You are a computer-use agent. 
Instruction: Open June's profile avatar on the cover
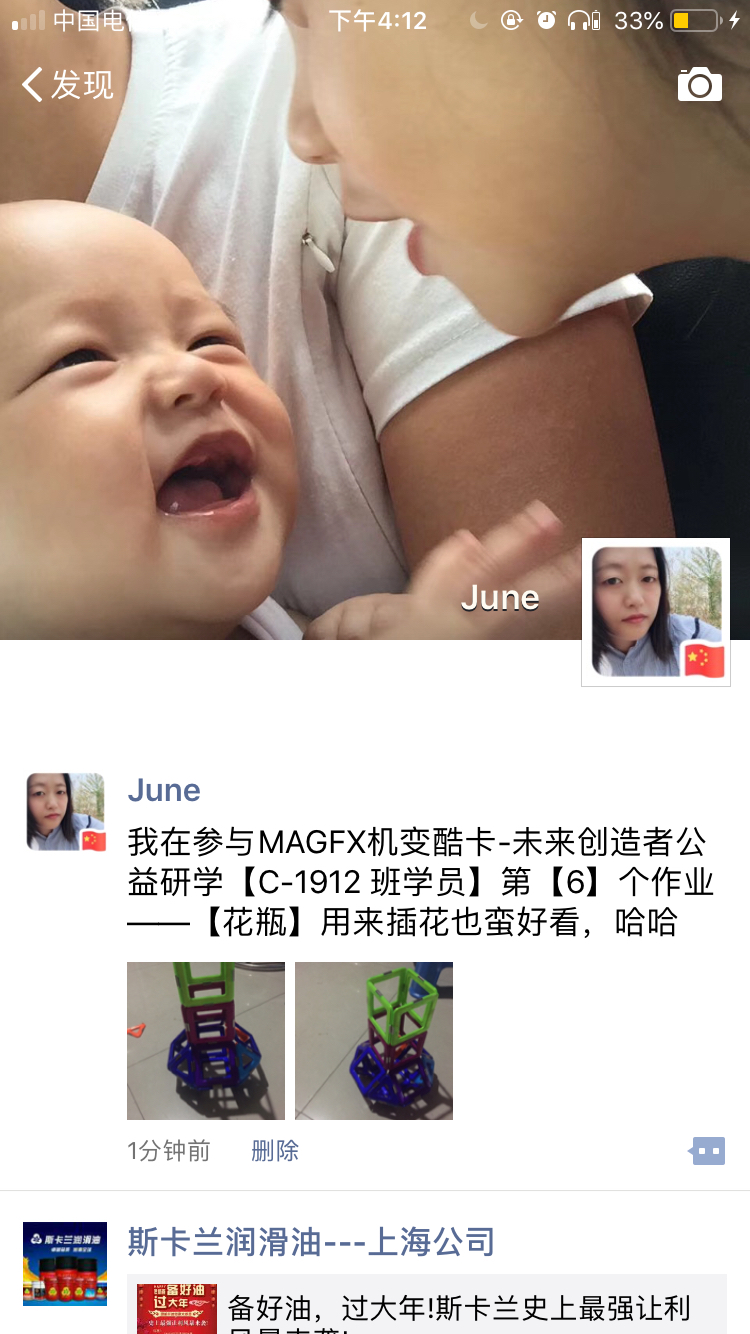pos(656,612)
